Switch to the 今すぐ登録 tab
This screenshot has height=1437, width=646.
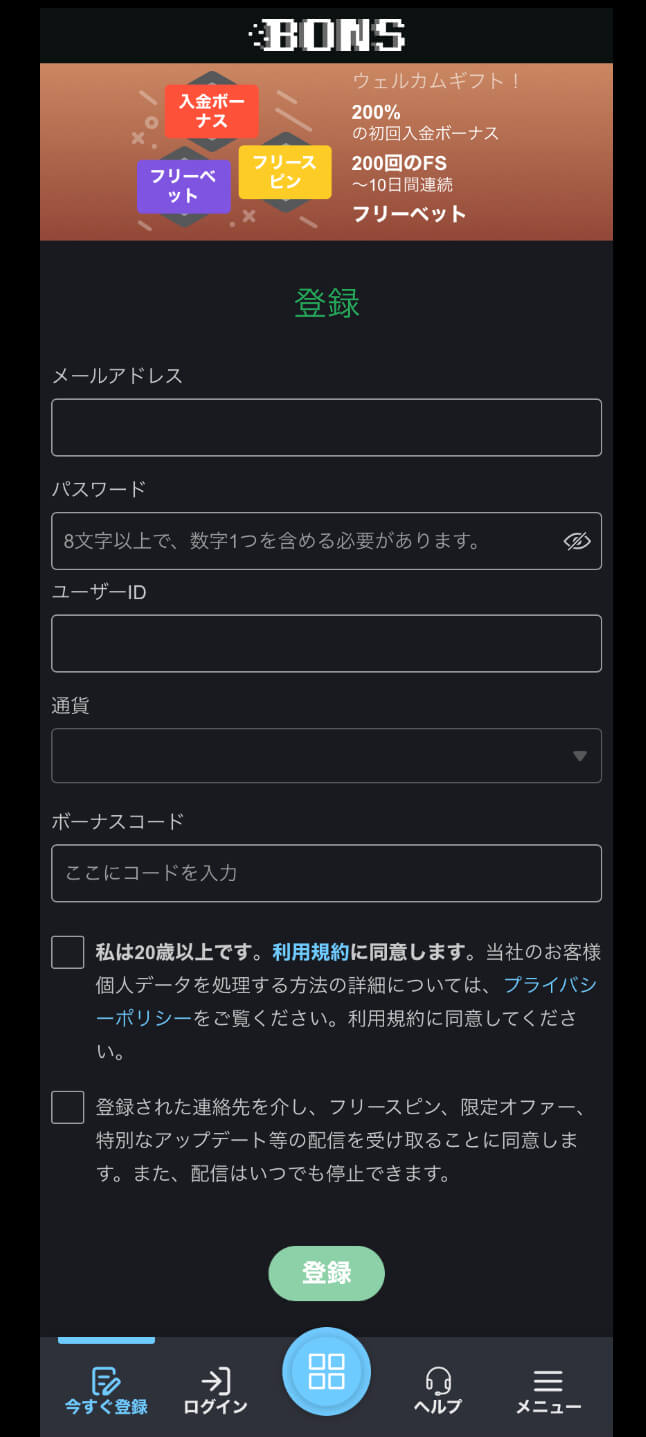[106, 1391]
